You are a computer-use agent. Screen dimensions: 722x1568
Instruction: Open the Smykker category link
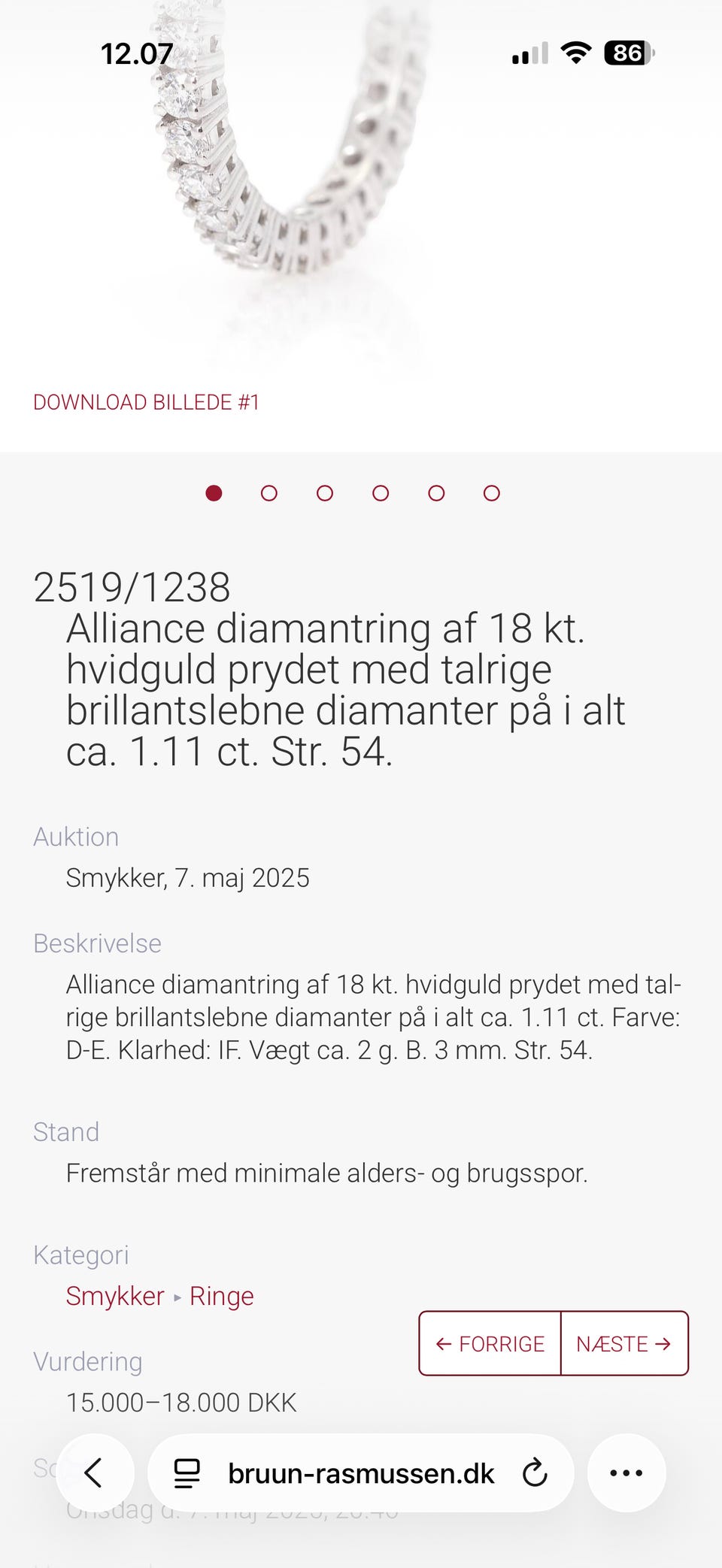click(114, 1296)
